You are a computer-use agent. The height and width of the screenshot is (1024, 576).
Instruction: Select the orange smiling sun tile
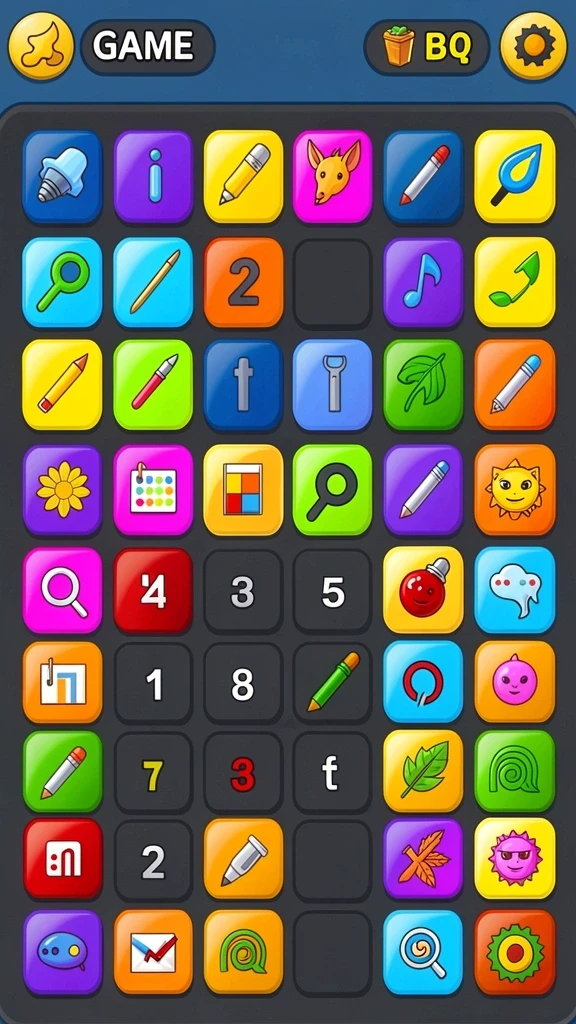pyautogui.click(x=515, y=490)
